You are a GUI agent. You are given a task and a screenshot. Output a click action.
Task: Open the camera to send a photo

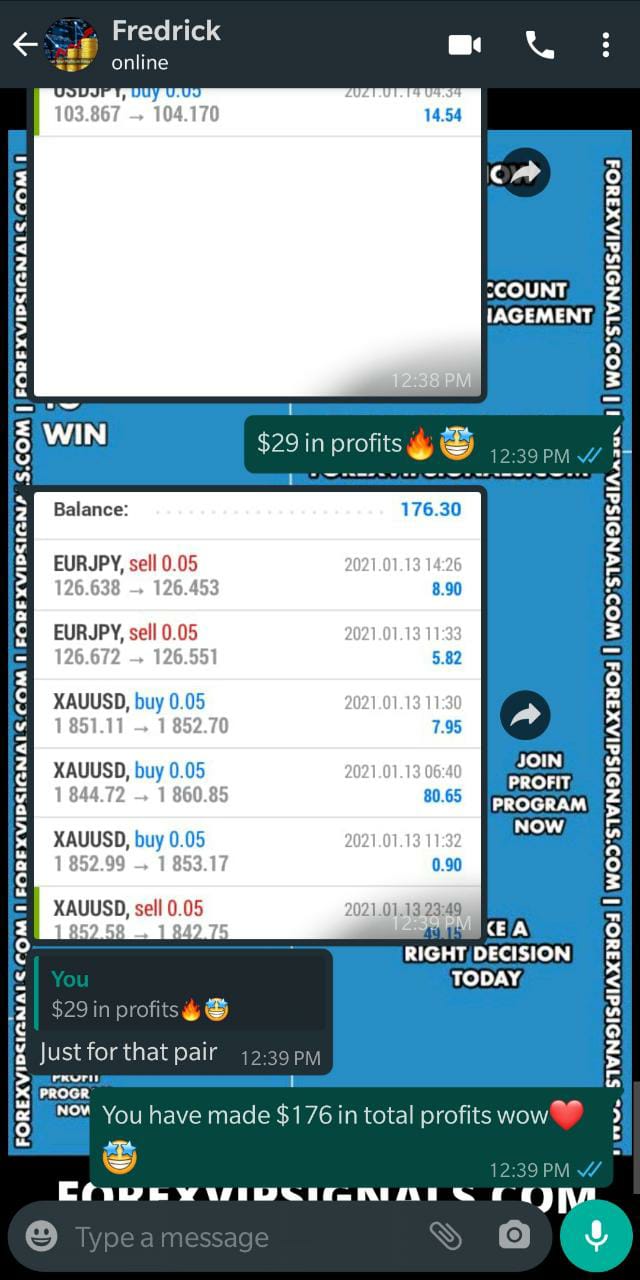click(514, 1237)
